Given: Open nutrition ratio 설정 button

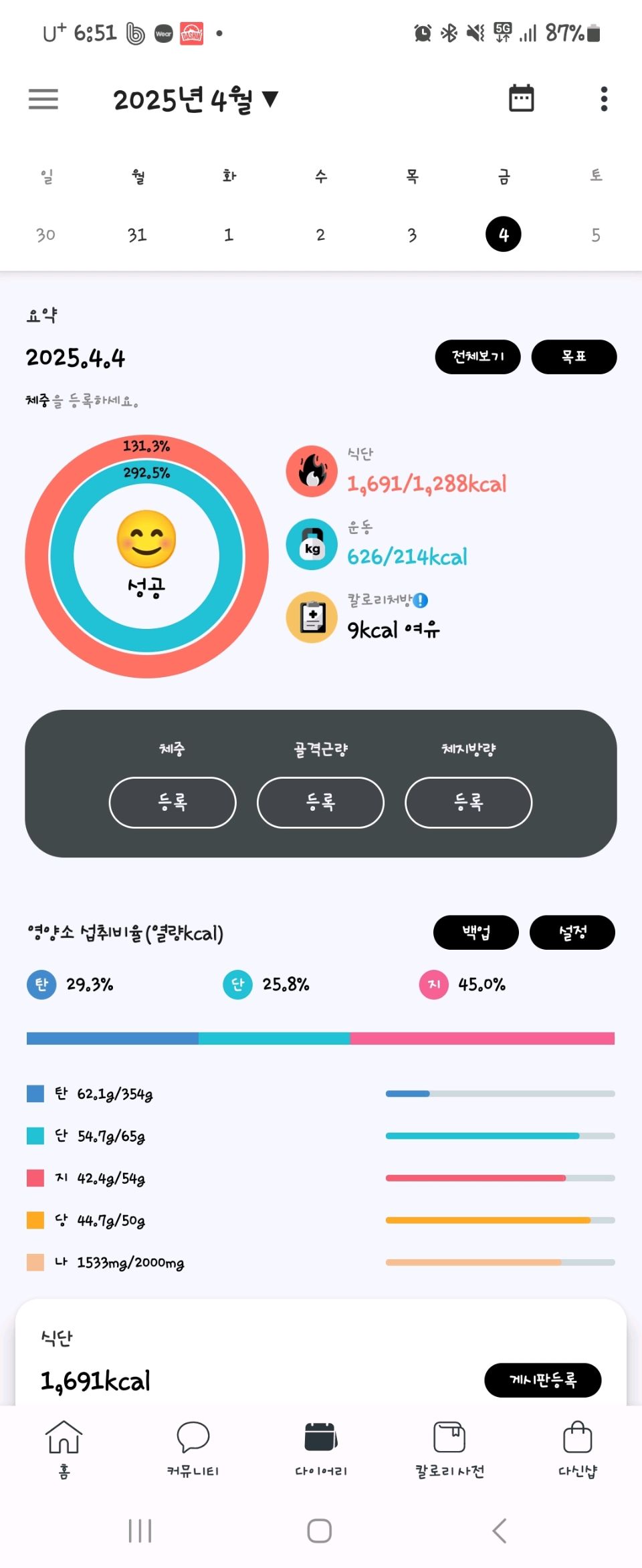Looking at the screenshot, I should [572, 932].
